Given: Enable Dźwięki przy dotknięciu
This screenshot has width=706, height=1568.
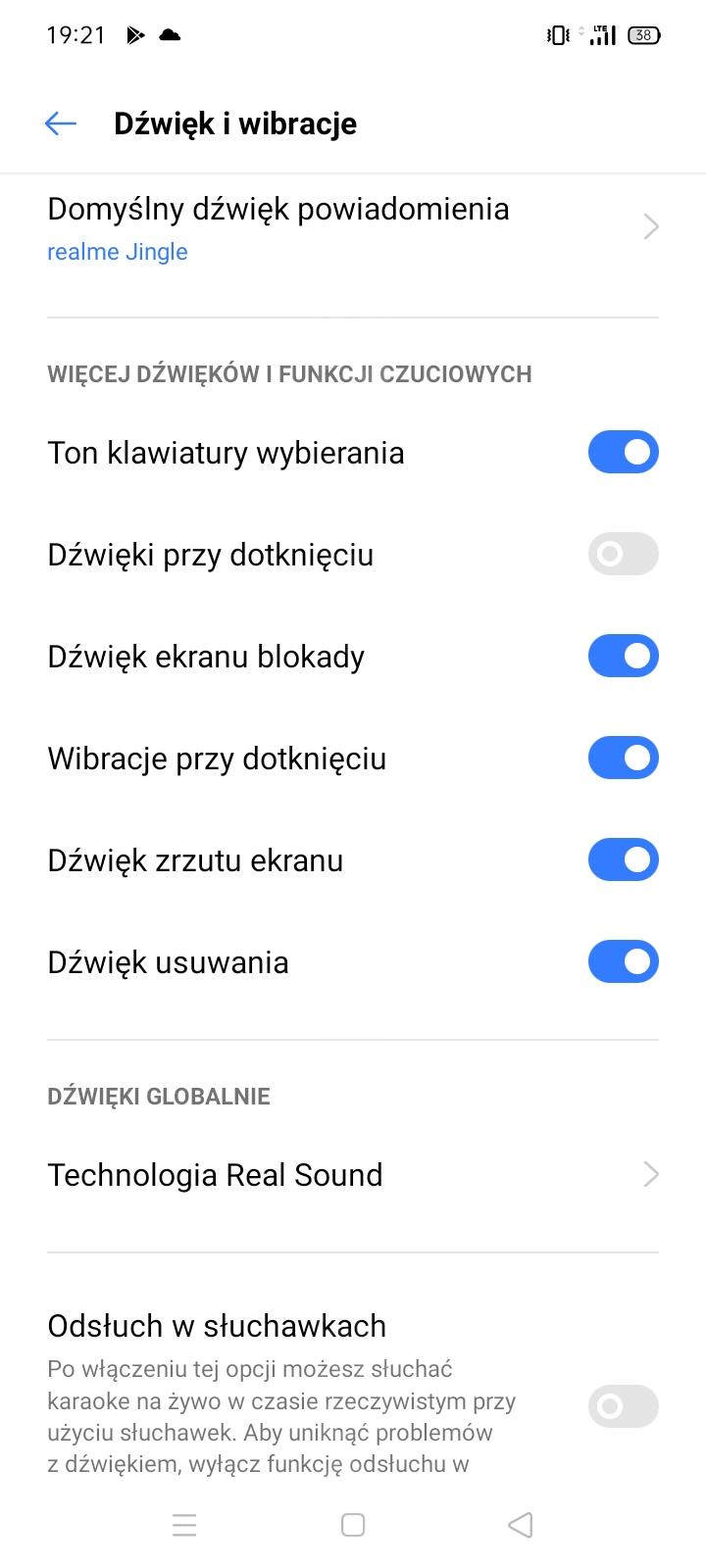Looking at the screenshot, I should coord(623,555).
